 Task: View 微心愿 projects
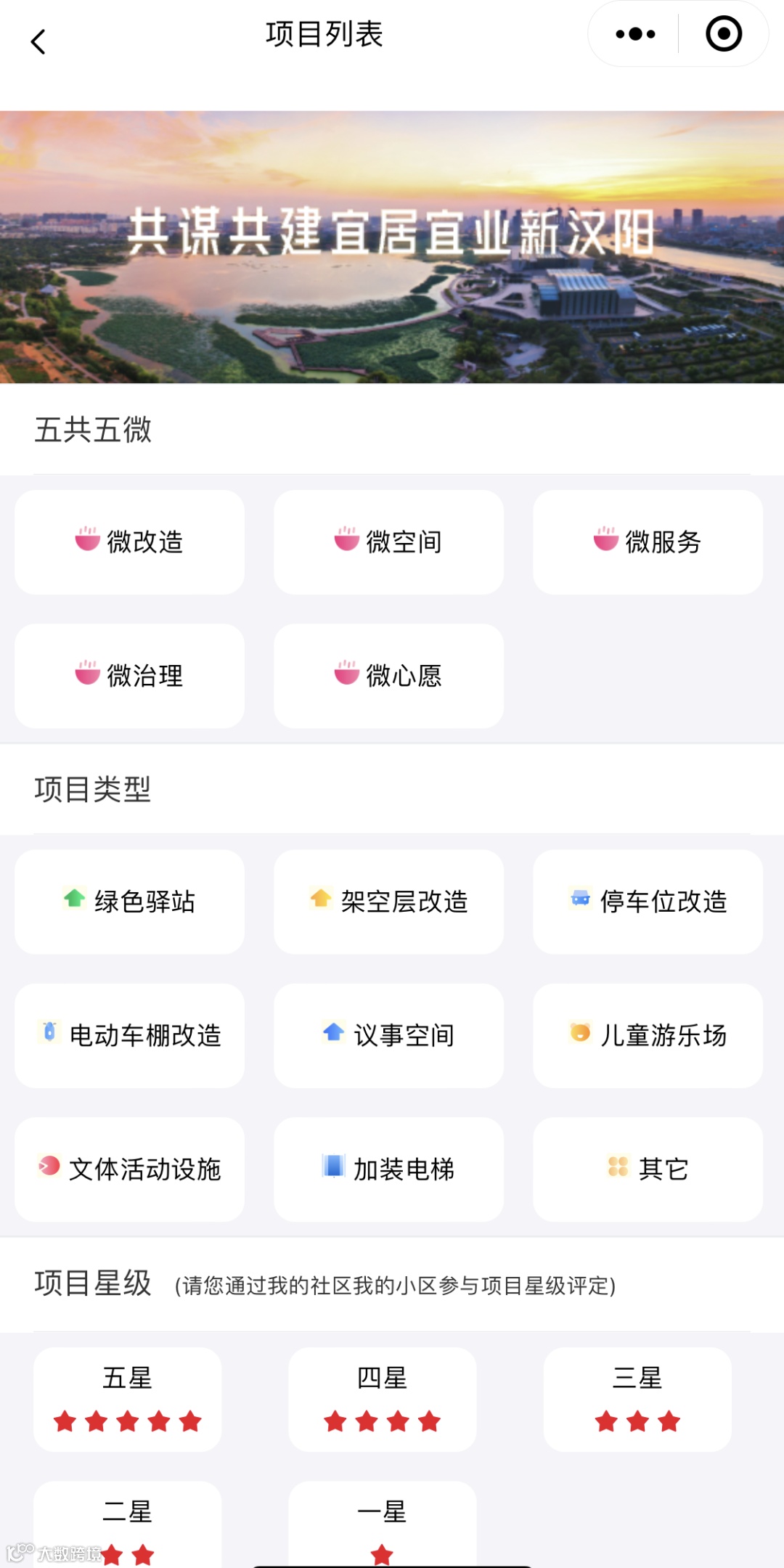[388, 676]
